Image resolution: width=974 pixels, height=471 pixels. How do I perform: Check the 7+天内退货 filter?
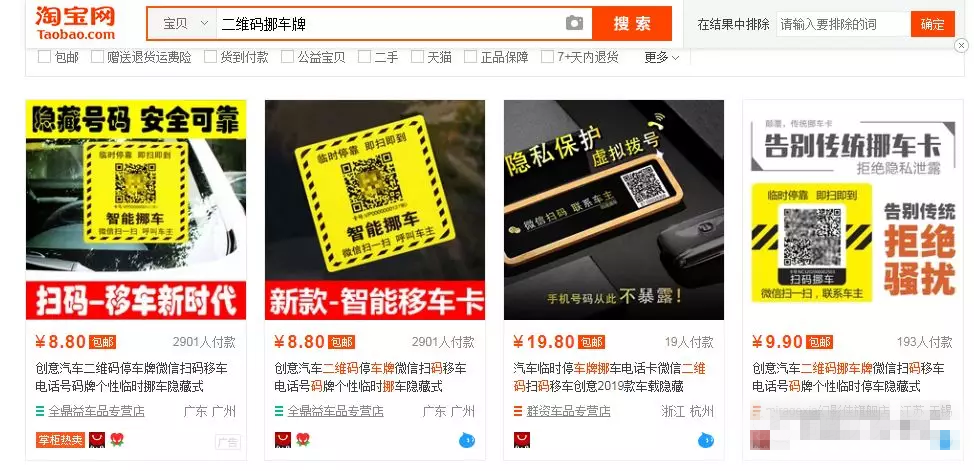click(548, 57)
